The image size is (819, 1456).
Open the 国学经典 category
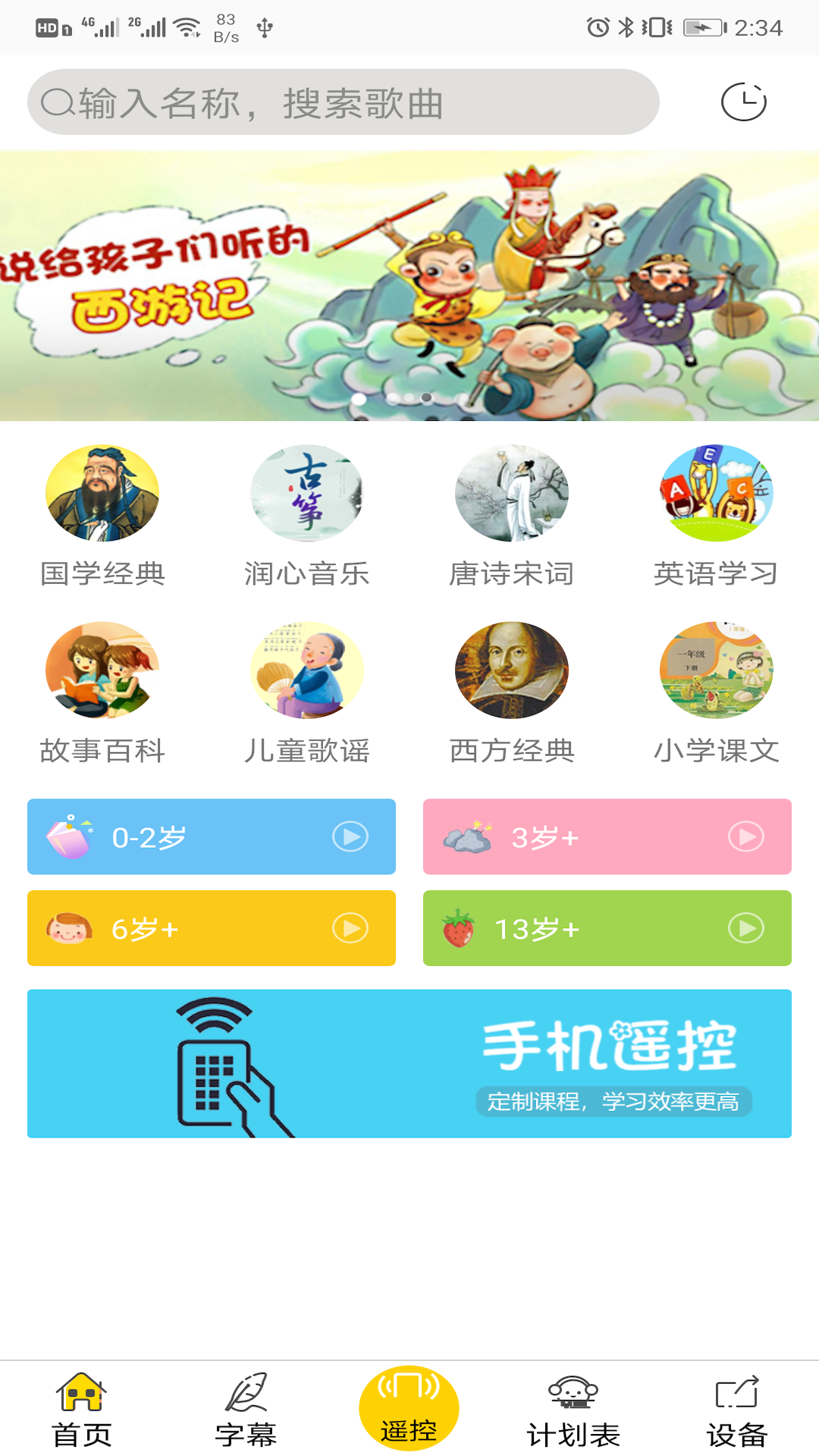click(x=102, y=516)
